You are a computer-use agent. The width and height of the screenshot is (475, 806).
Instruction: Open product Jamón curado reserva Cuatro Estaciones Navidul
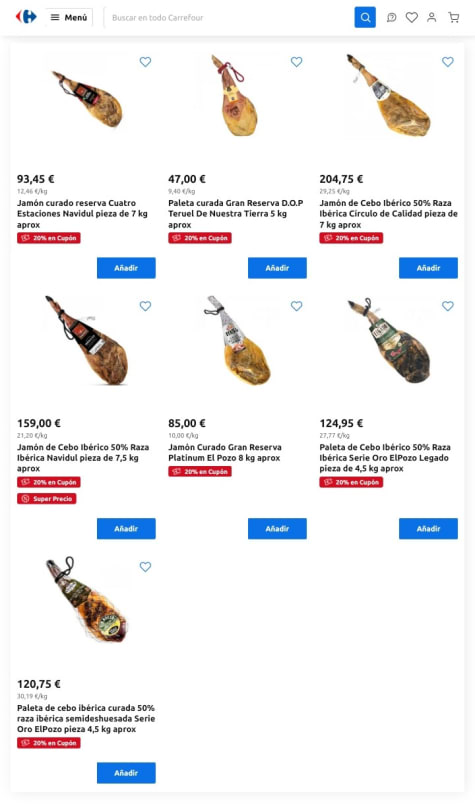(82, 214)
